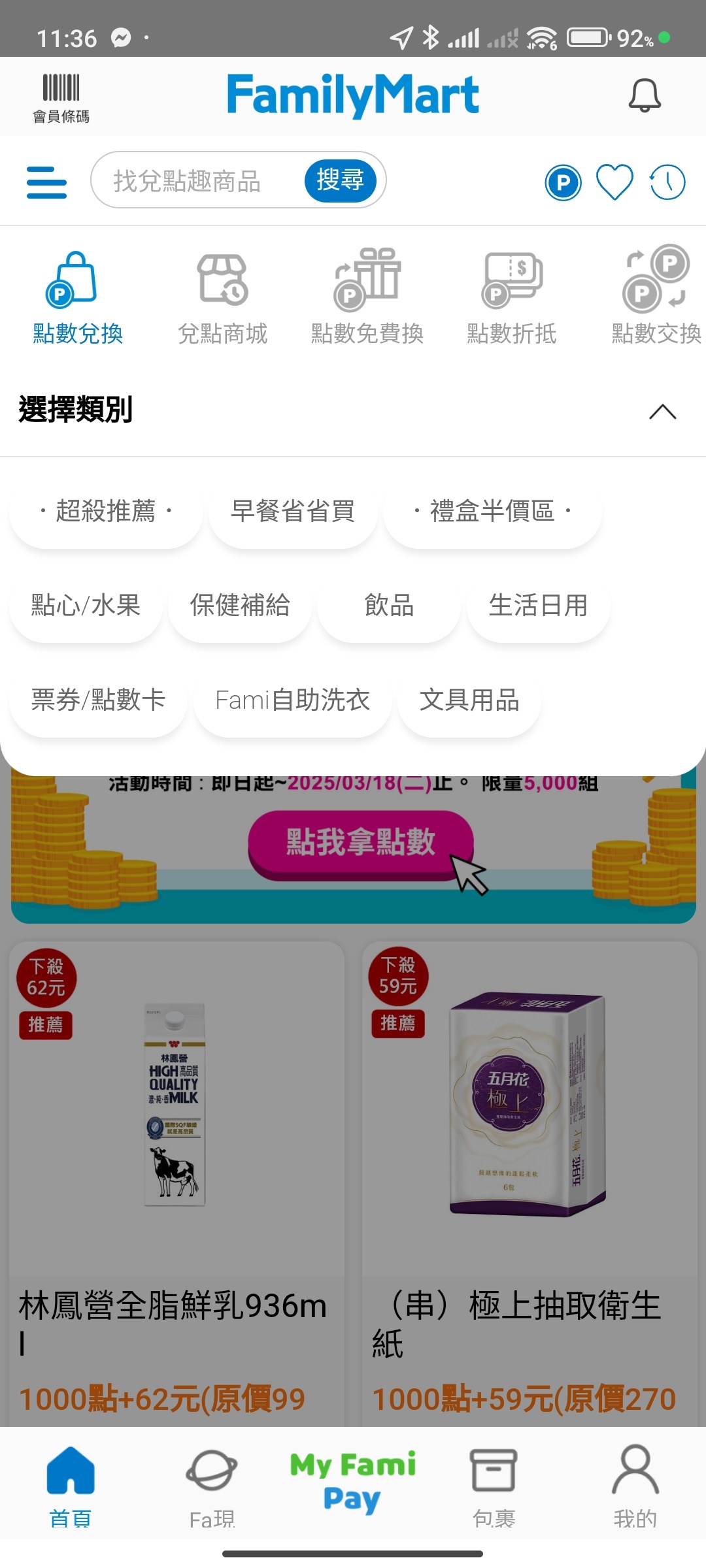706x1568 pixels.
Task: Select the 禮盒半價區 category chip
Action: 492,511
